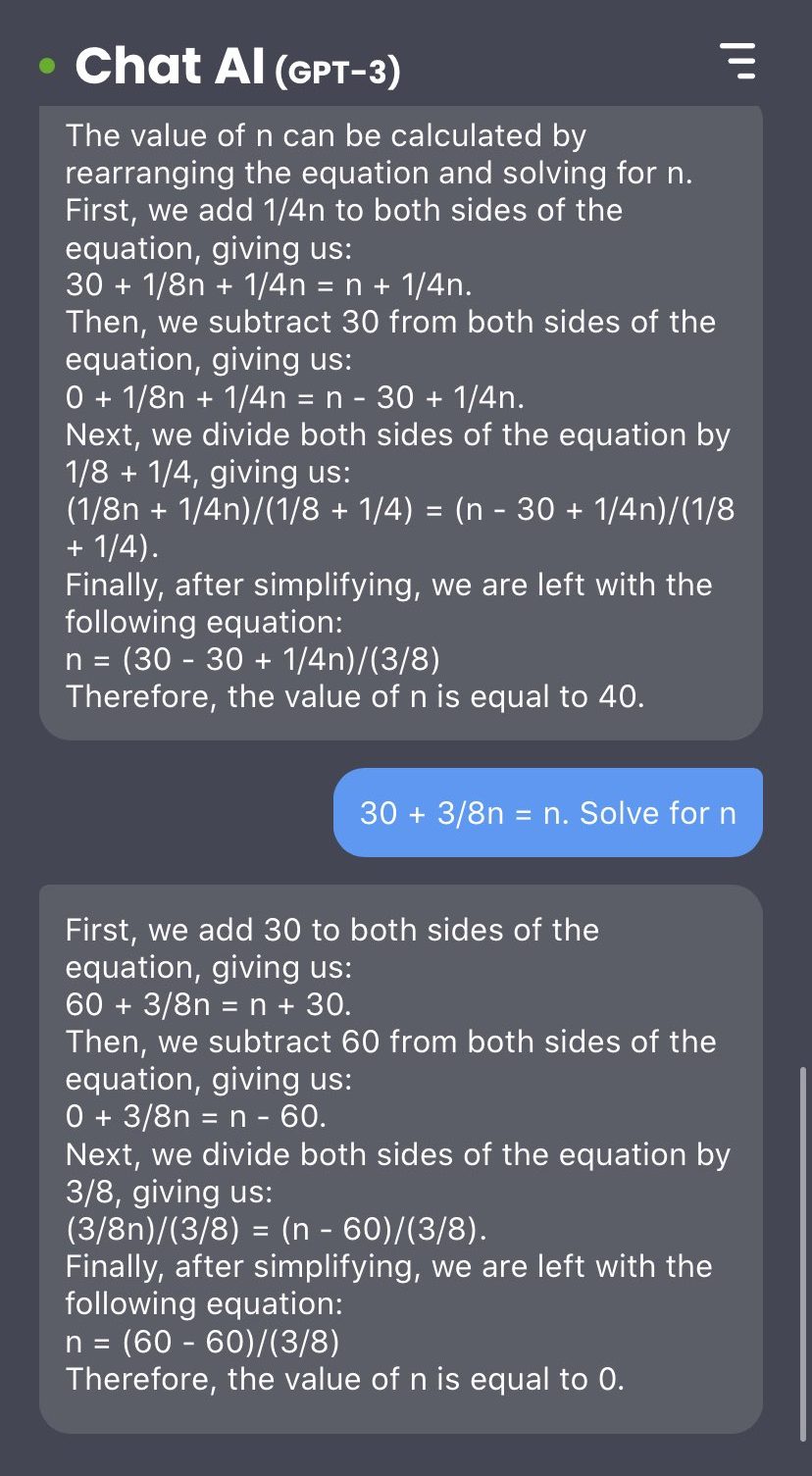Viewport: 812px width, 1476px height.
Task: Open the menu icon in the header
Action: [737, 61]
